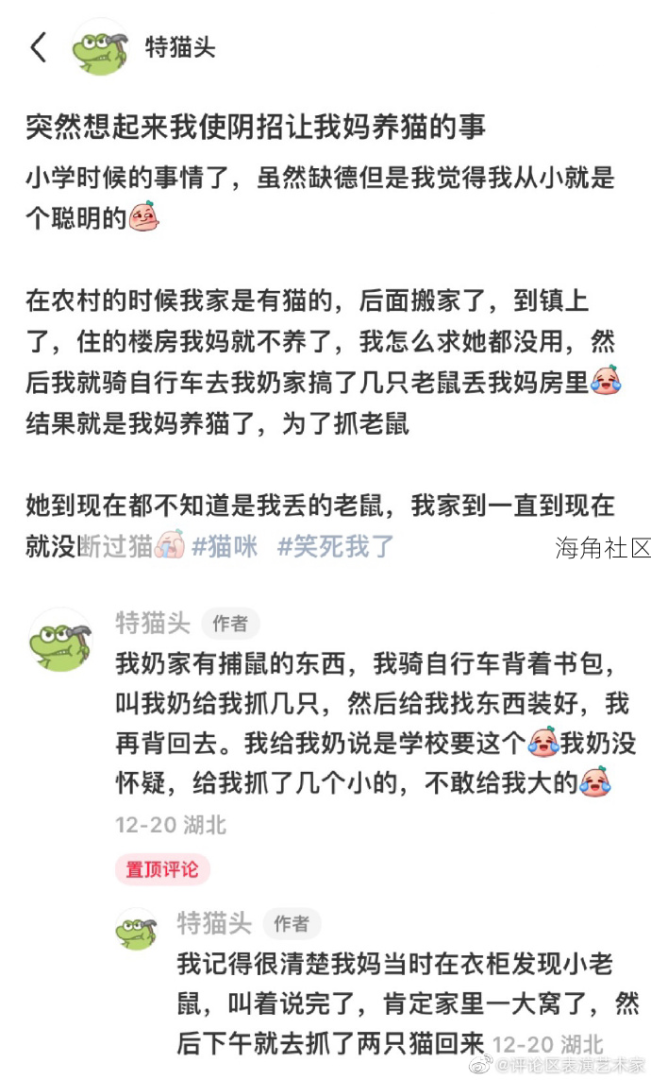
Task: Open the #笑死我了 hashtag
Action: click(336, 547)
